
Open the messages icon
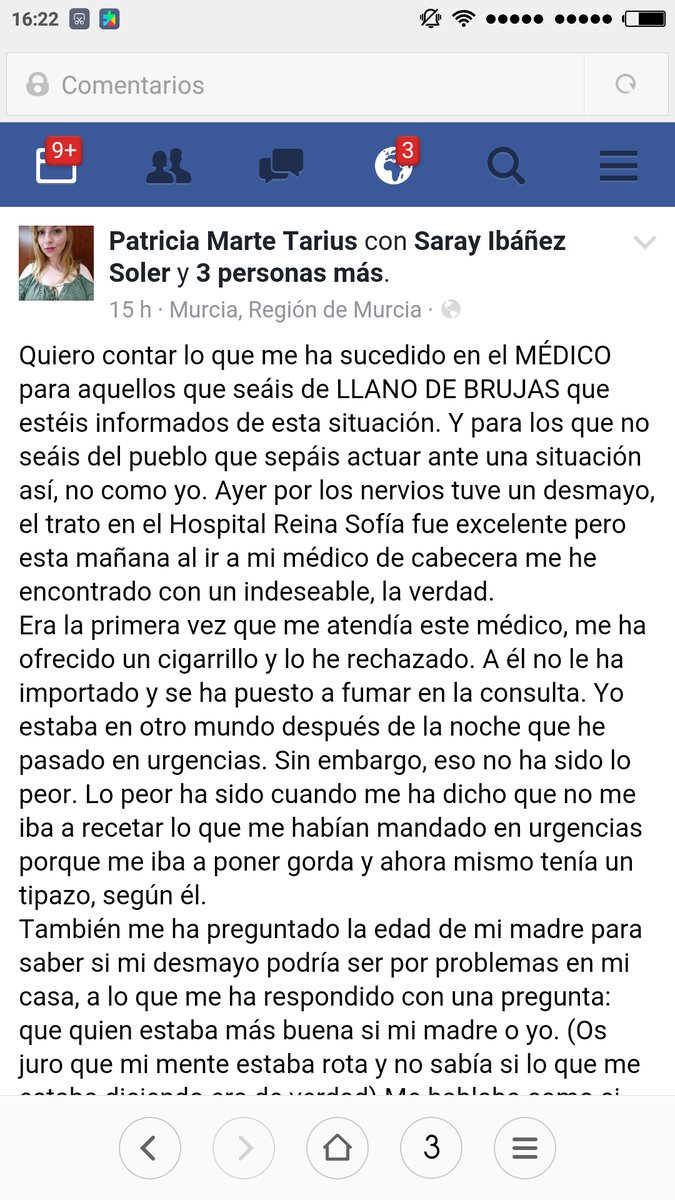(281, 166)
